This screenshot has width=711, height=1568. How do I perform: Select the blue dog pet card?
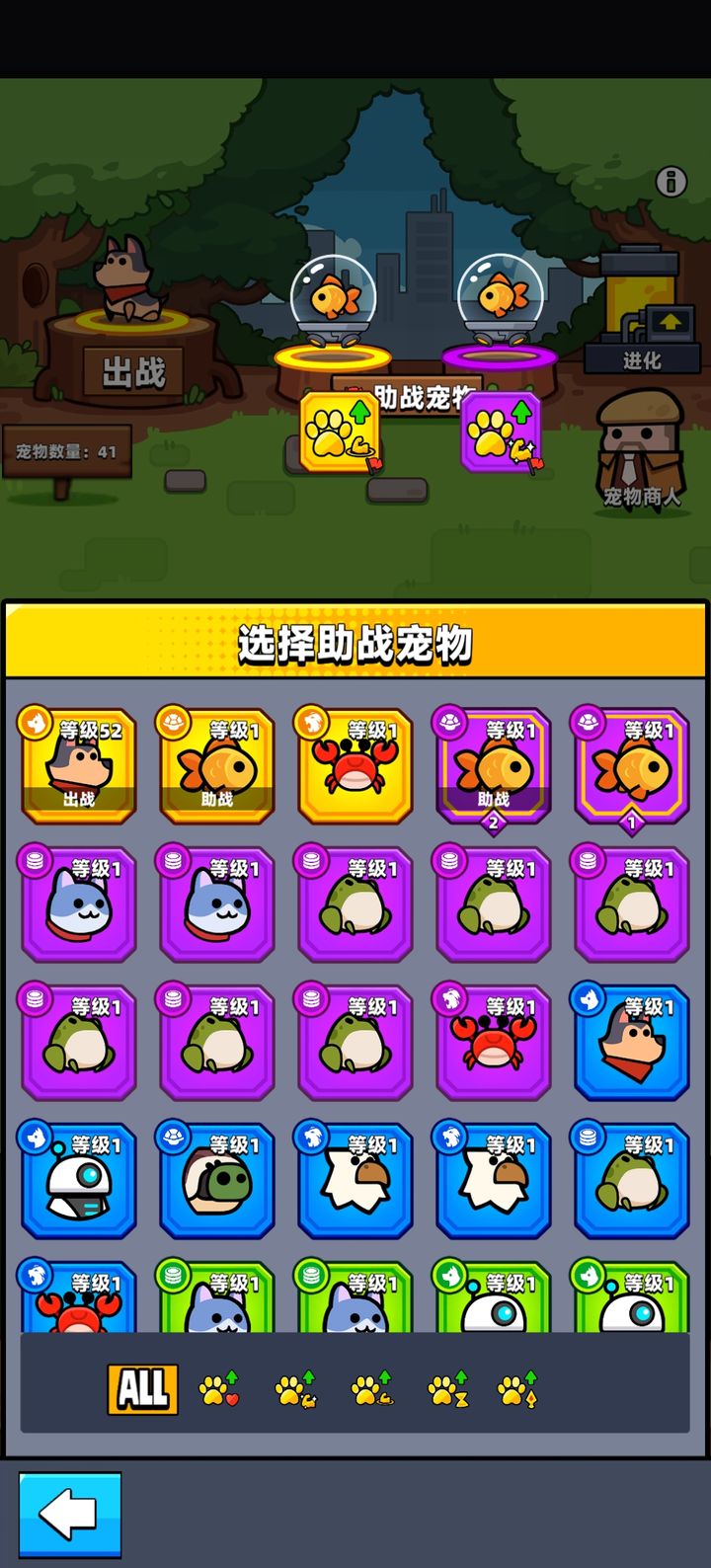click(x=632, y=1043)
